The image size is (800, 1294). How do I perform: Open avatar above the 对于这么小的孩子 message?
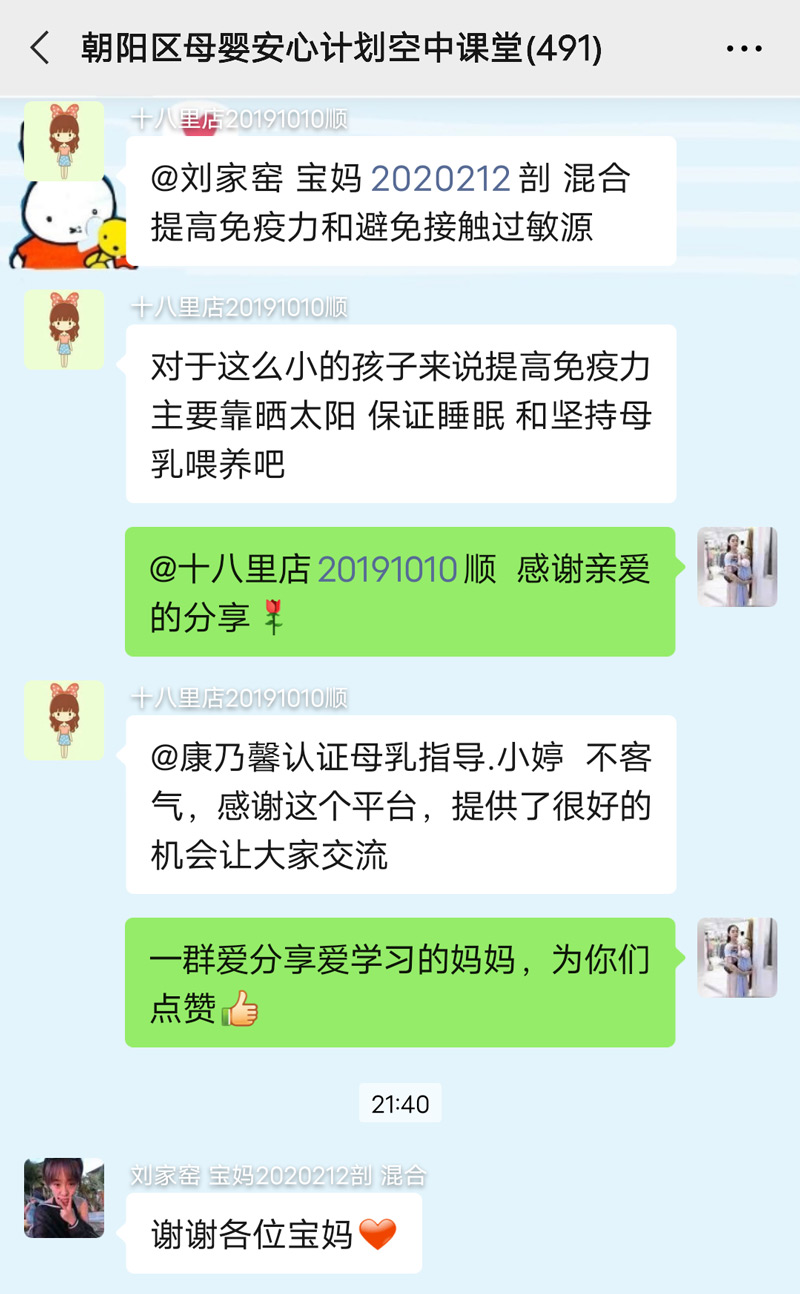click(64, 330)
